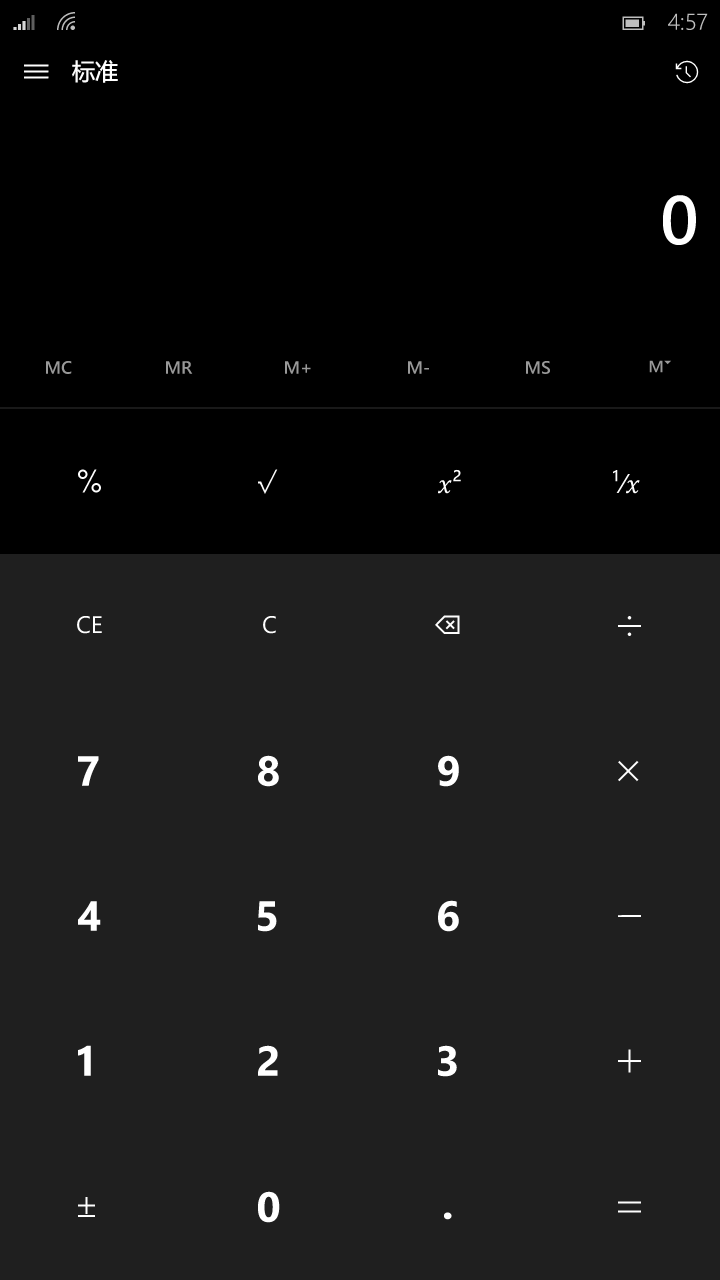Square the current value
This screenshot has width=720, height=1280.
coord(450,483)
